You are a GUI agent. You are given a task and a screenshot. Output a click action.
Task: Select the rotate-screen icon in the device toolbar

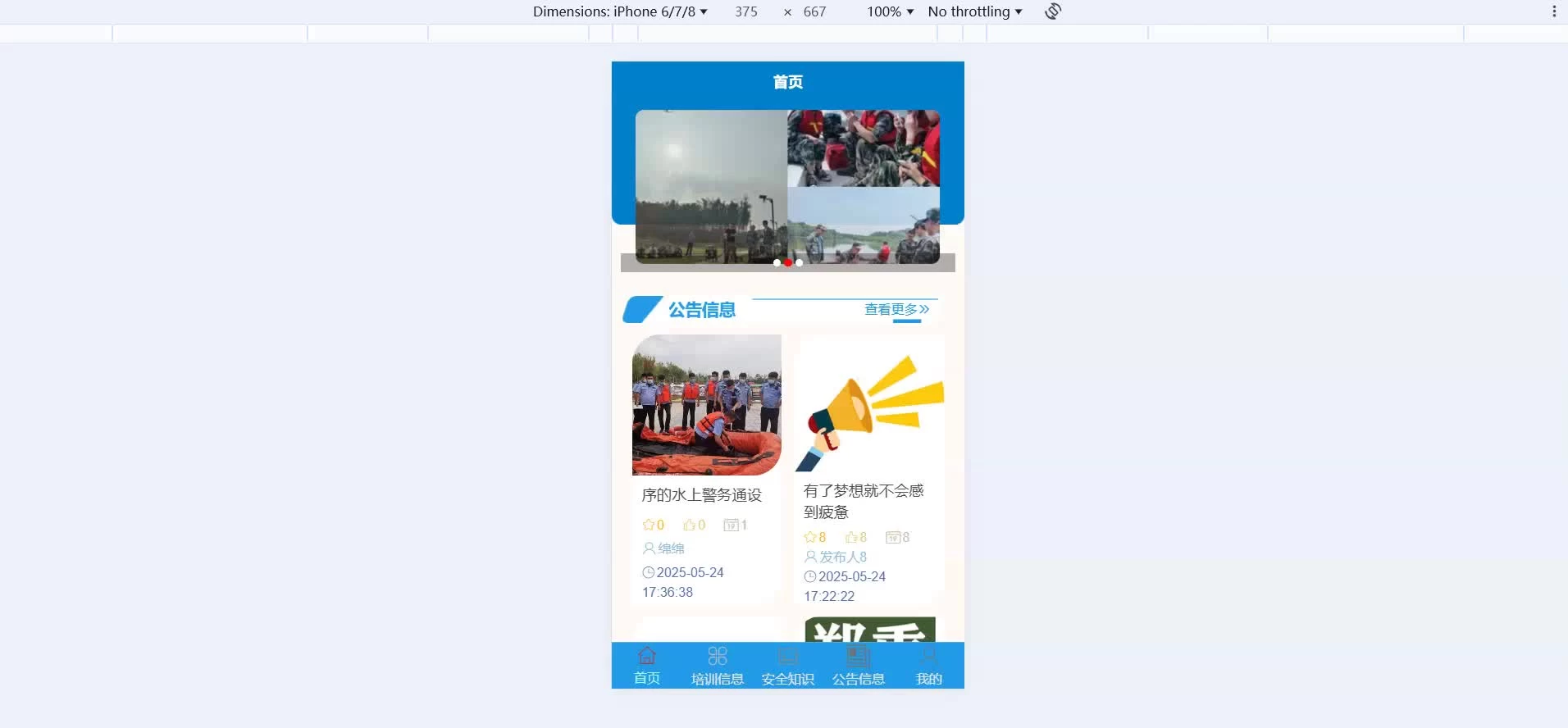point(1053,11)
